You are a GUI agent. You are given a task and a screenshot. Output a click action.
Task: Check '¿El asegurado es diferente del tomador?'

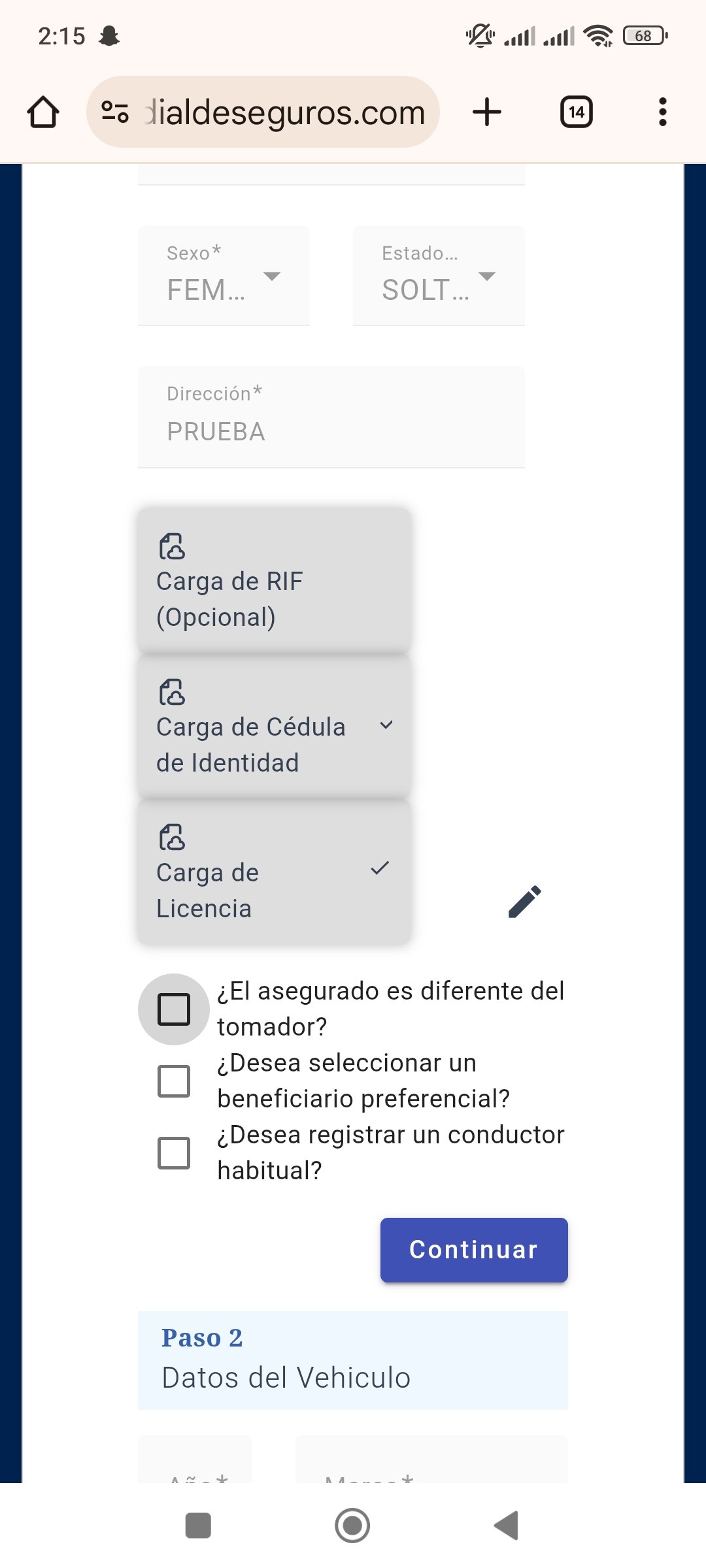174,1009
